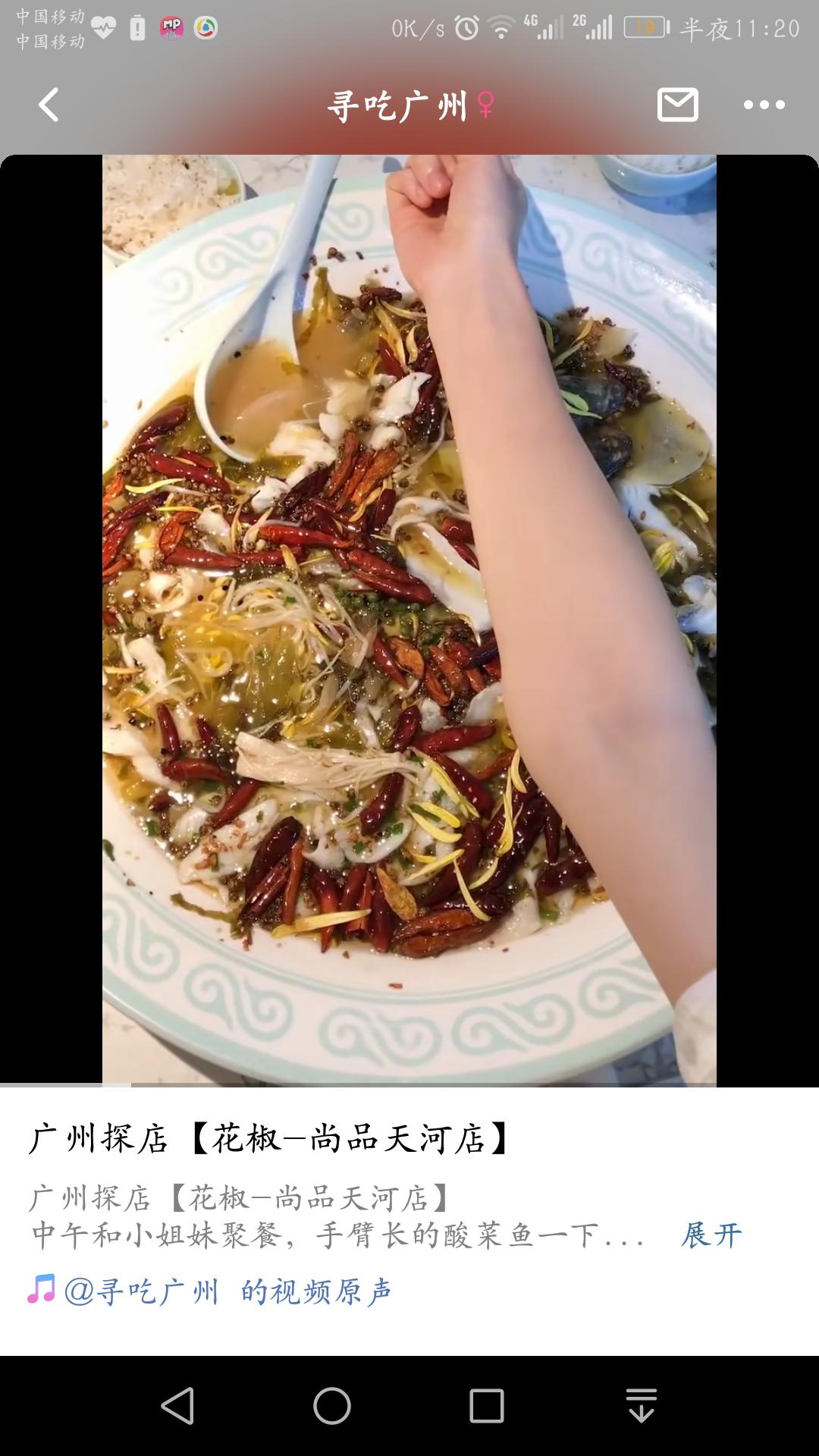Tap the female gender symbol beside 寻吃广州
Viewport: 819px width, 1456px height.
coord(485,104)
